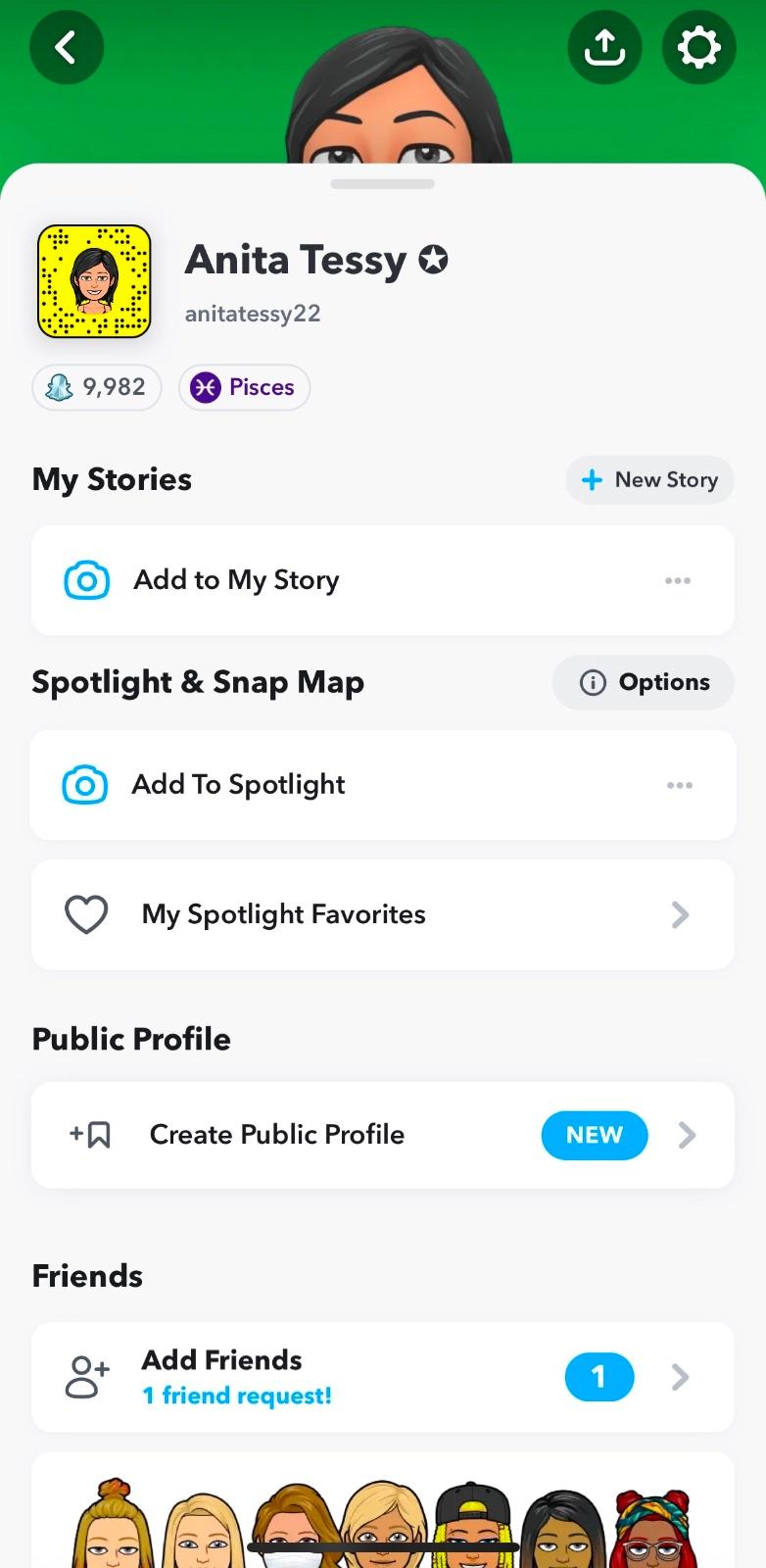View the 9,982 Snap score chip
This screenshot has width=766, height=1568.
coord(97,387)
